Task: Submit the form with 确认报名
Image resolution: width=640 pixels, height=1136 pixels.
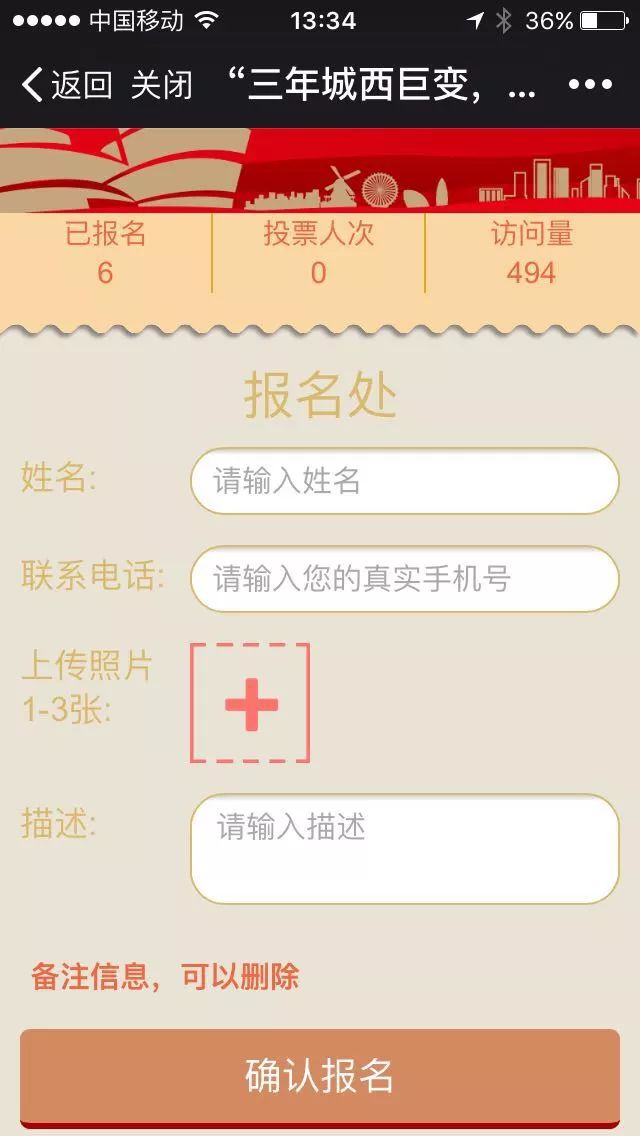Action: click(320, 1076)
